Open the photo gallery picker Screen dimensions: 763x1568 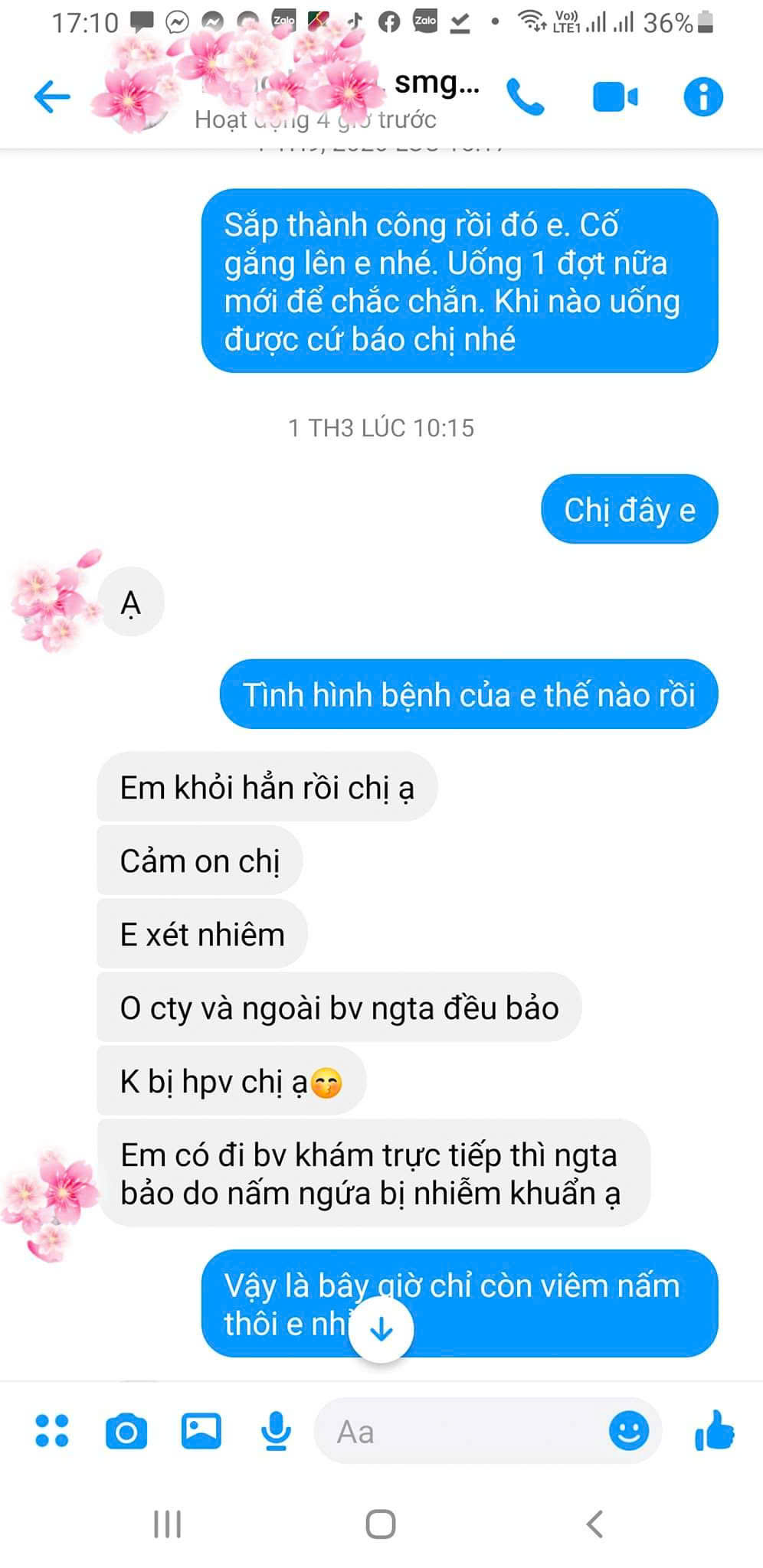click(201, 1431)
